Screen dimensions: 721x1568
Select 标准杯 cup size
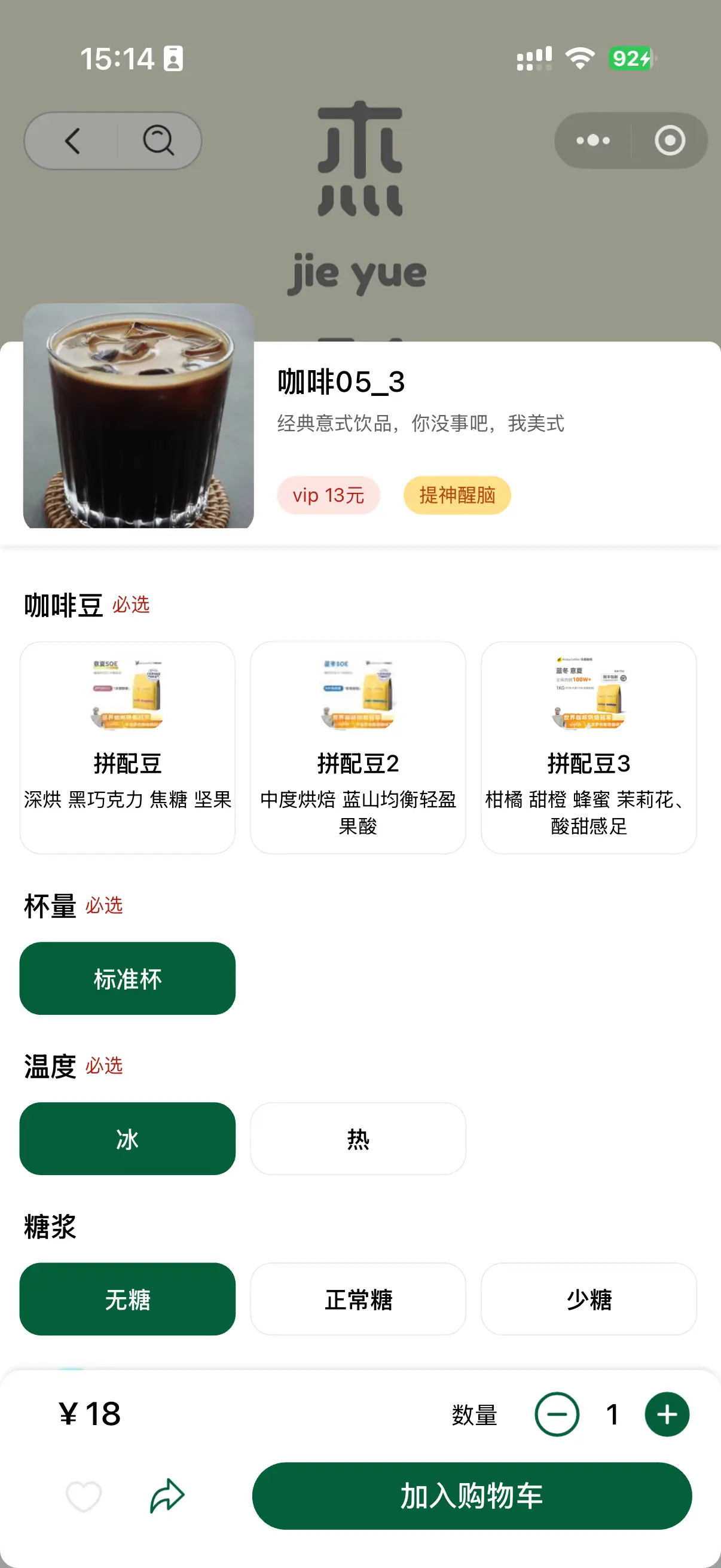click(x=127, y=978)
